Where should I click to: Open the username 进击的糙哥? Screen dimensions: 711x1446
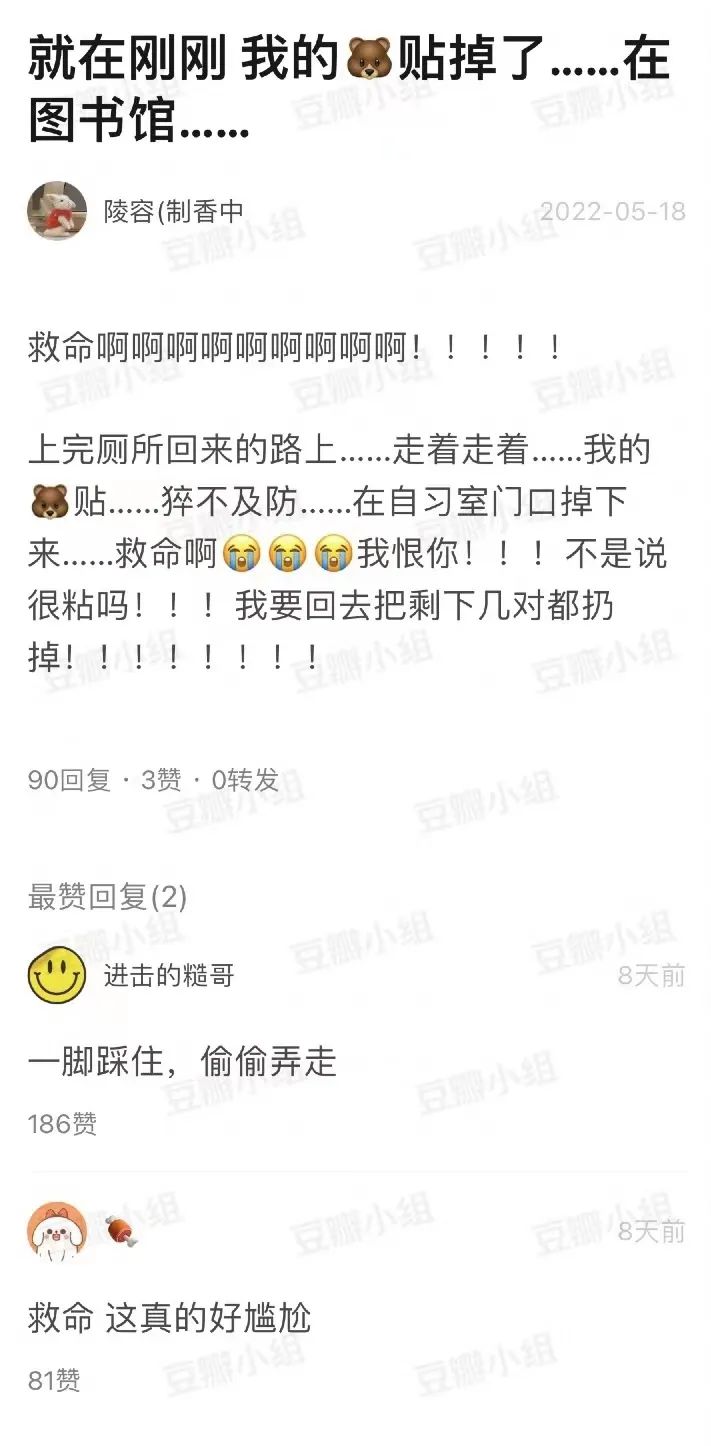click(x=169, y=976)
